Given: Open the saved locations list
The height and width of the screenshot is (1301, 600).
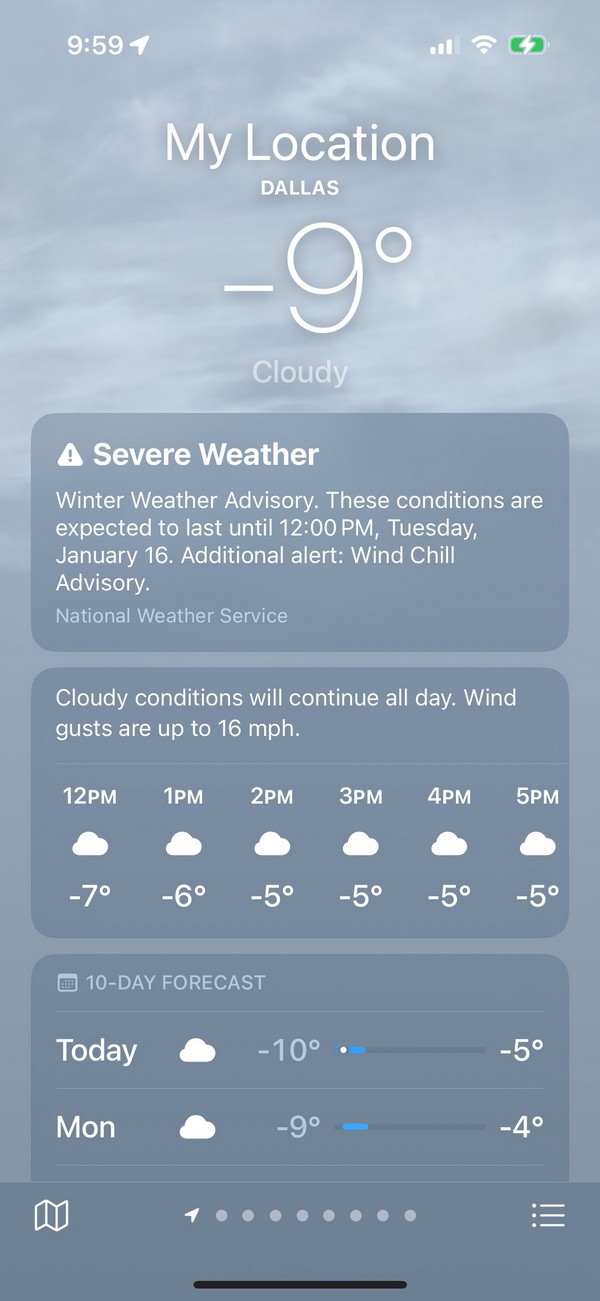Looking at the screenshot, I should [548, 1215].
